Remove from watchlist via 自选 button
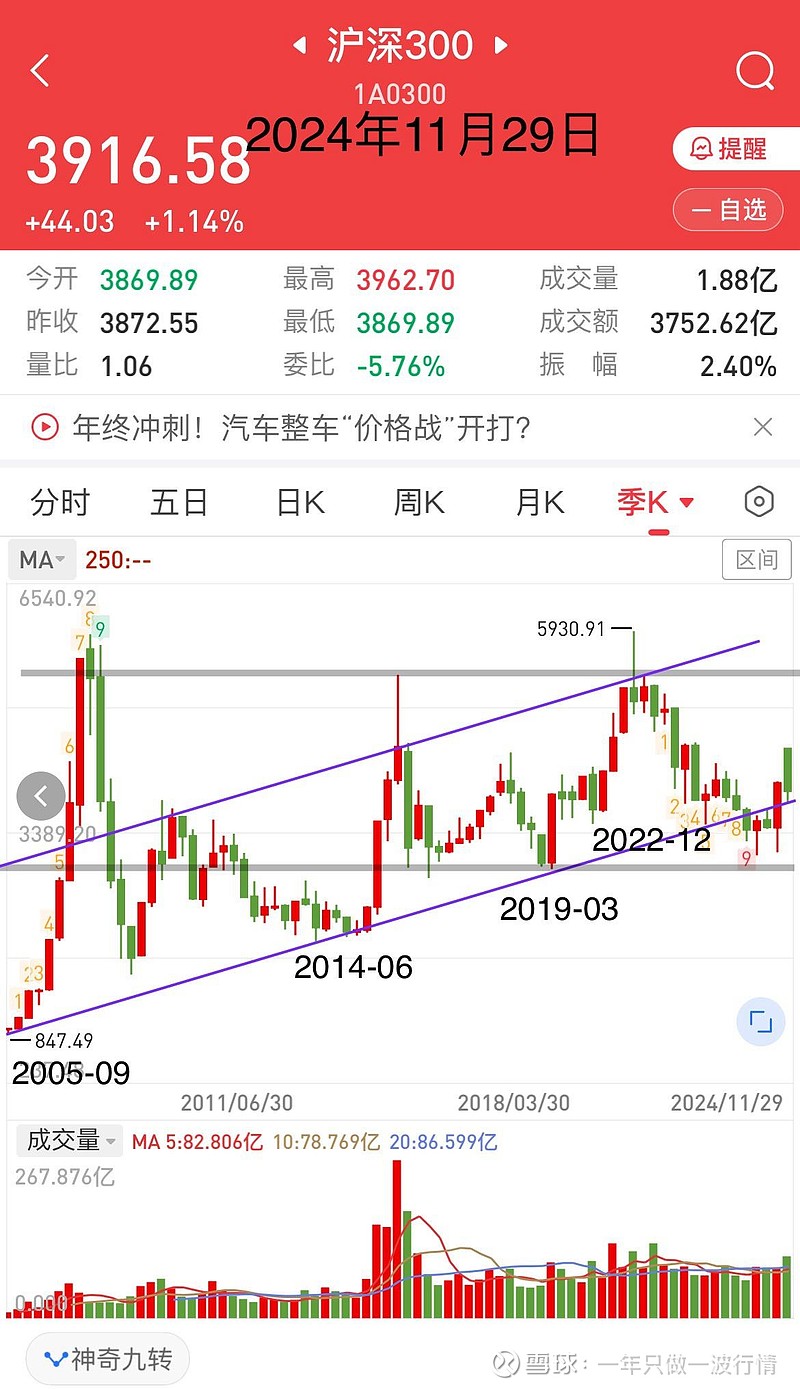 pos(729,209)
